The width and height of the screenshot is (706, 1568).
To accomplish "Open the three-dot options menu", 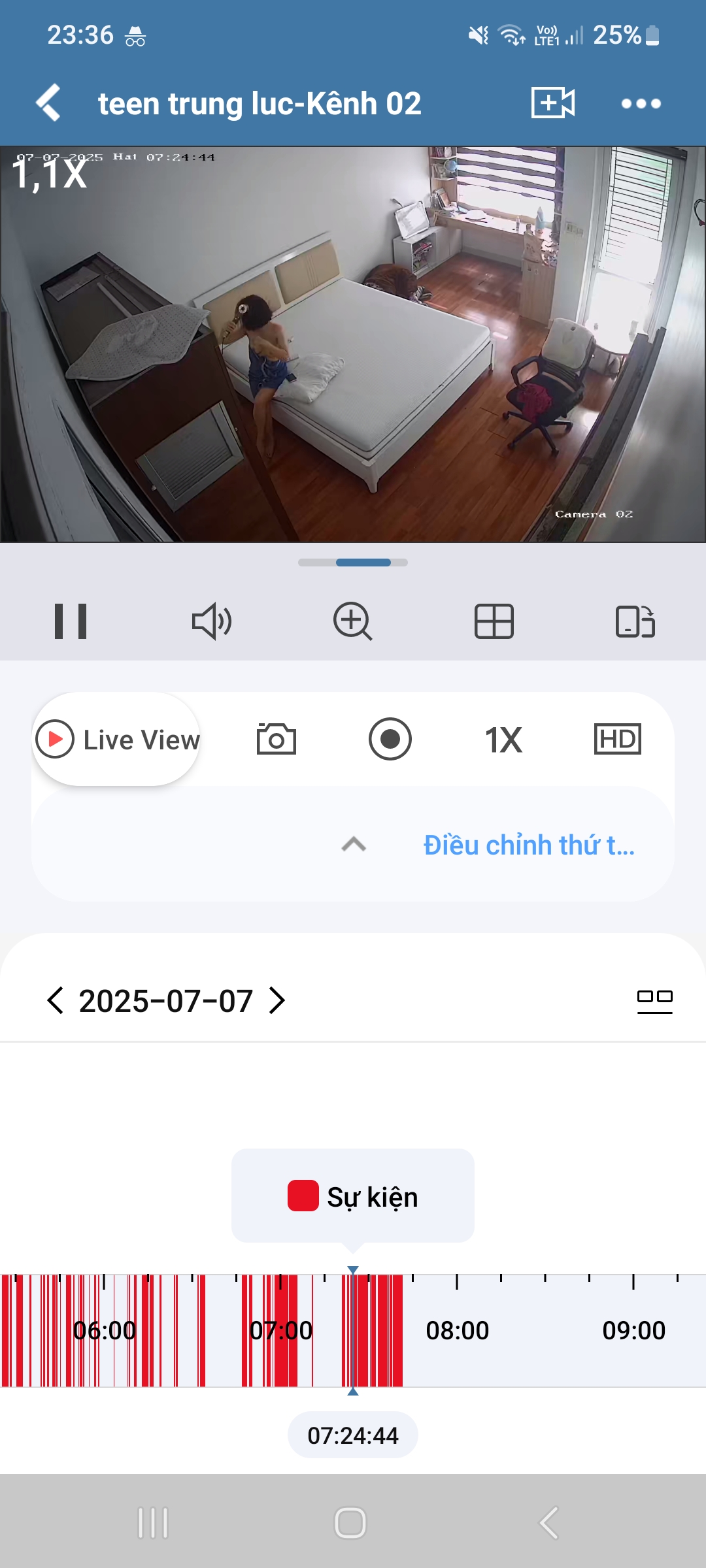I will (x=641, y=103).
